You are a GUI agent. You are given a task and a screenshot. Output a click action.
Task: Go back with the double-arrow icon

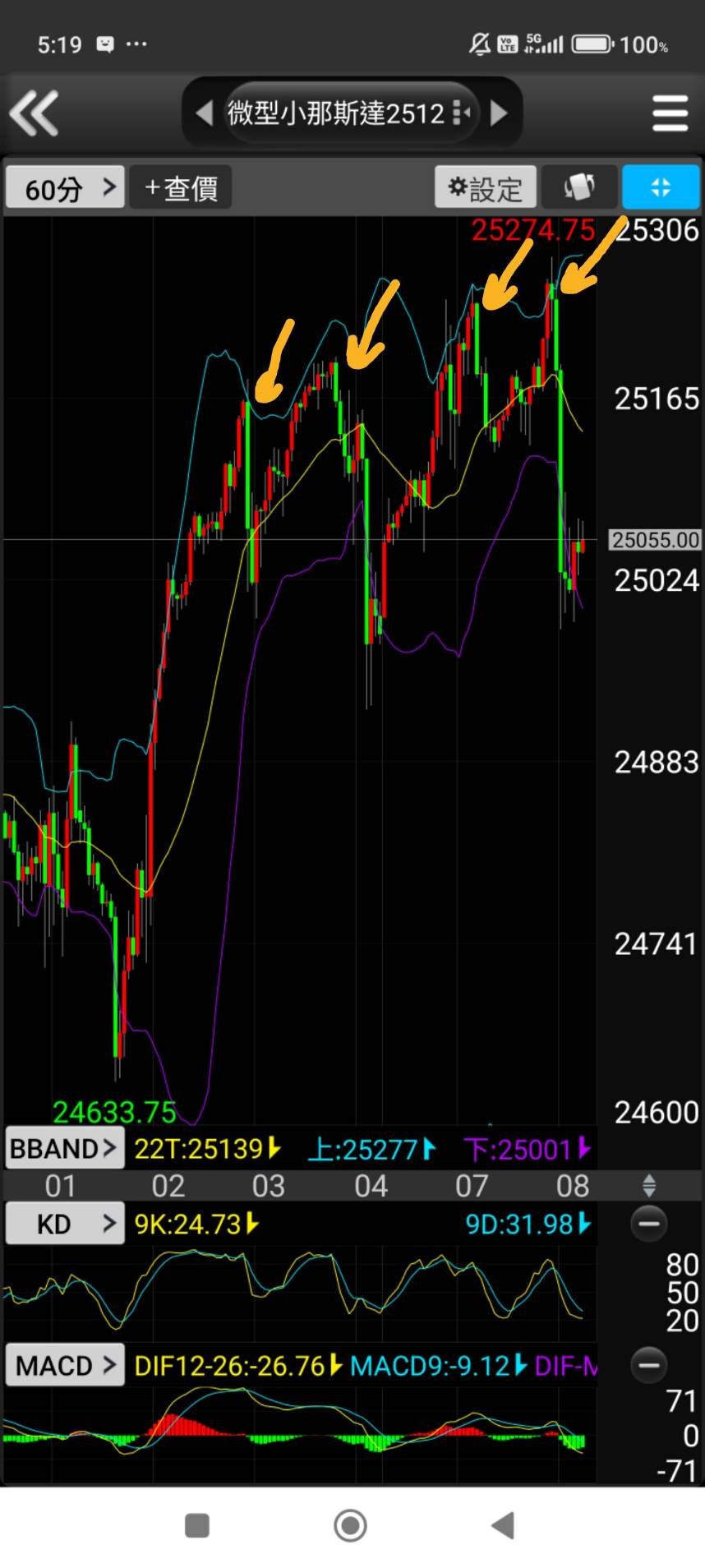(x=35, y=113)
